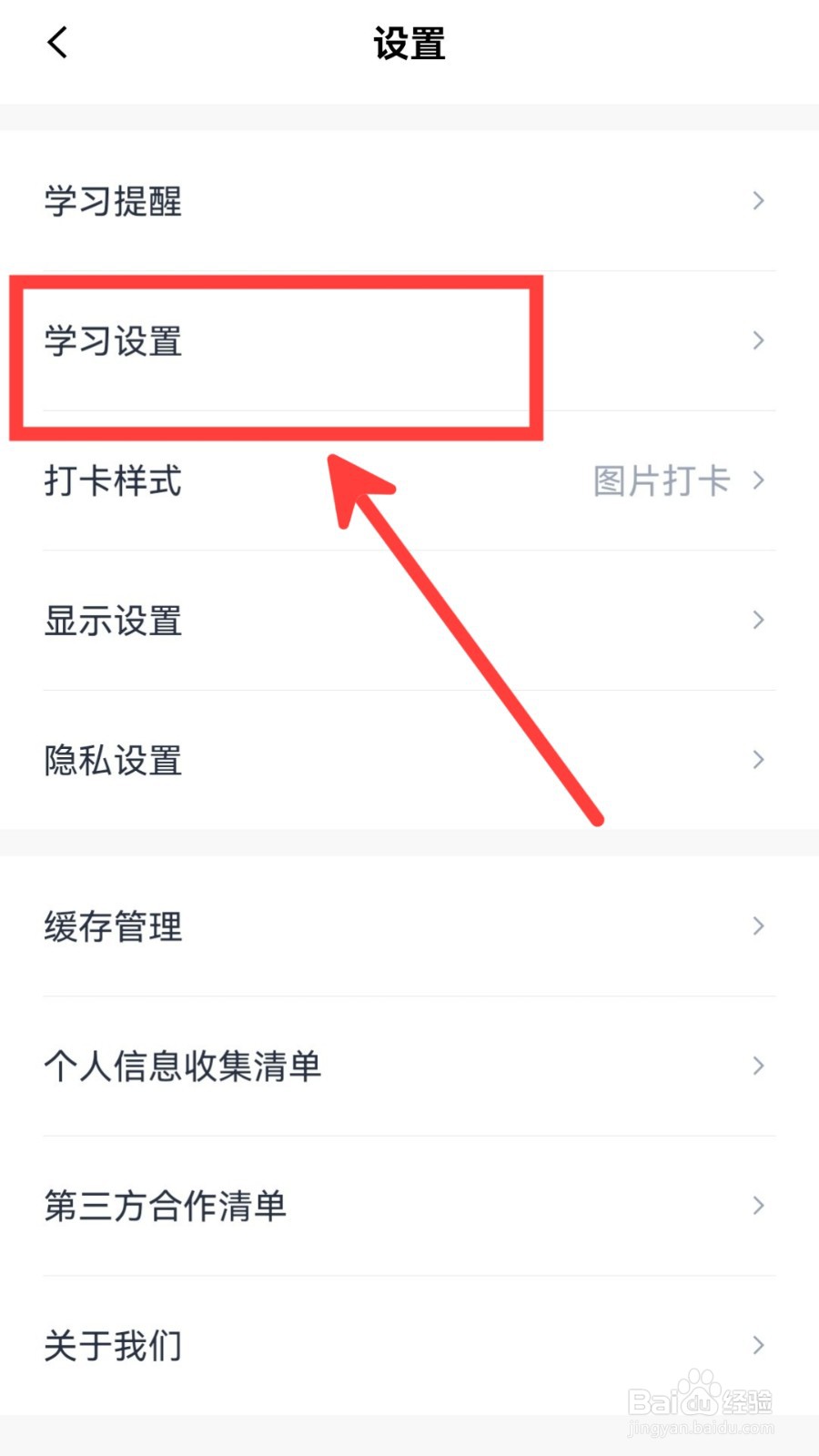
Task: Expand the chevron next to 隐私设置
Action: pyautogui.click(x=758, y=760)
